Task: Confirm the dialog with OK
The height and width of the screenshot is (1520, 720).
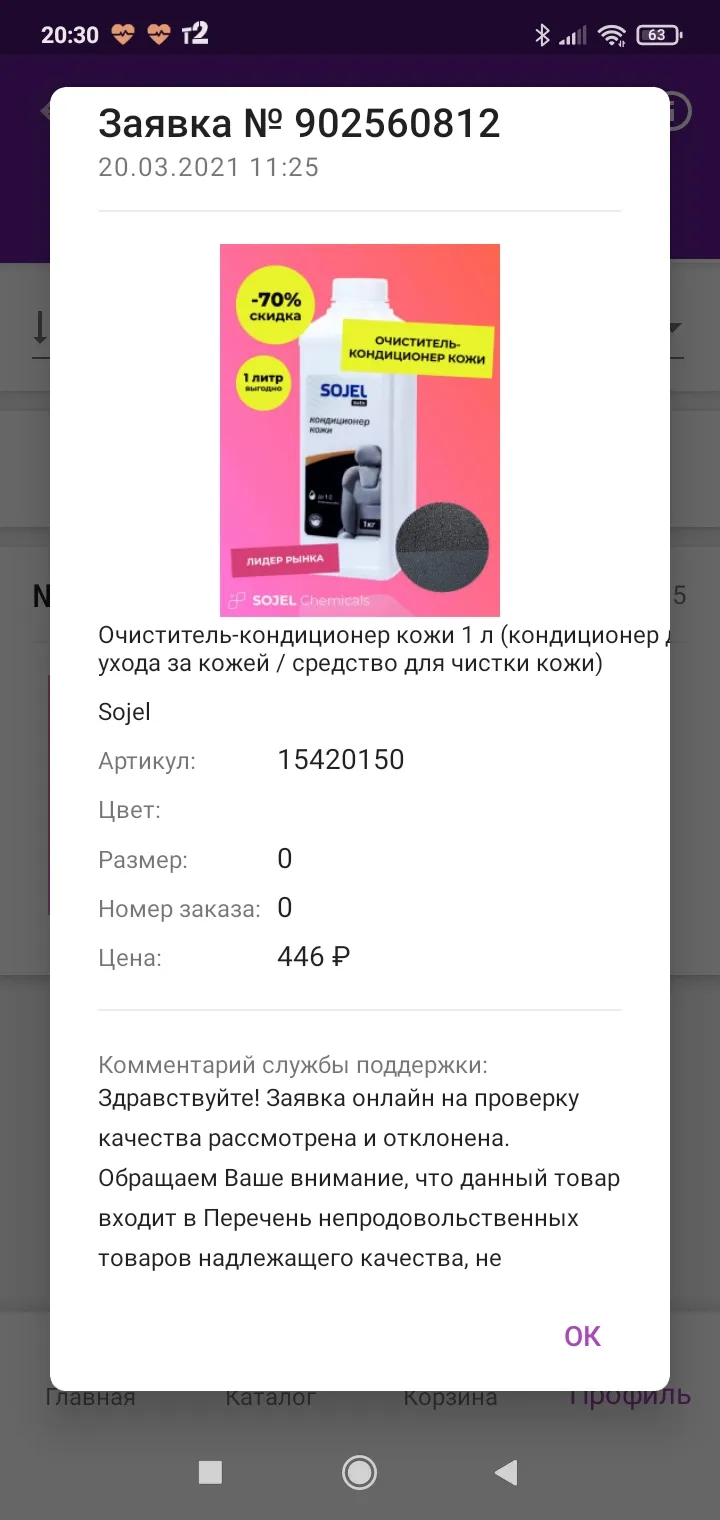Action: [x=582, y=1336]
